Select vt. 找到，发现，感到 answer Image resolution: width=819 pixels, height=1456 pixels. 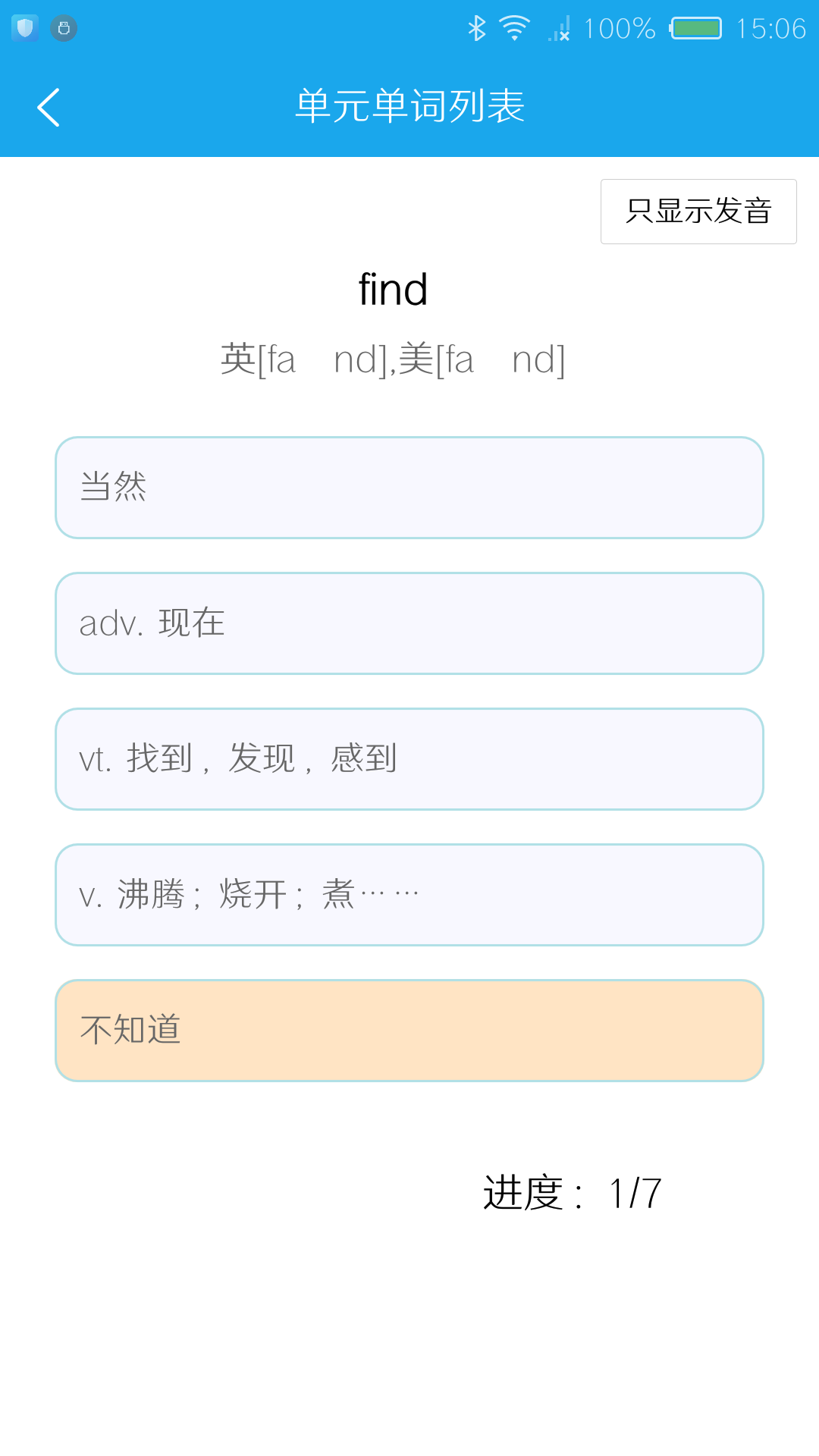[409, 758]
